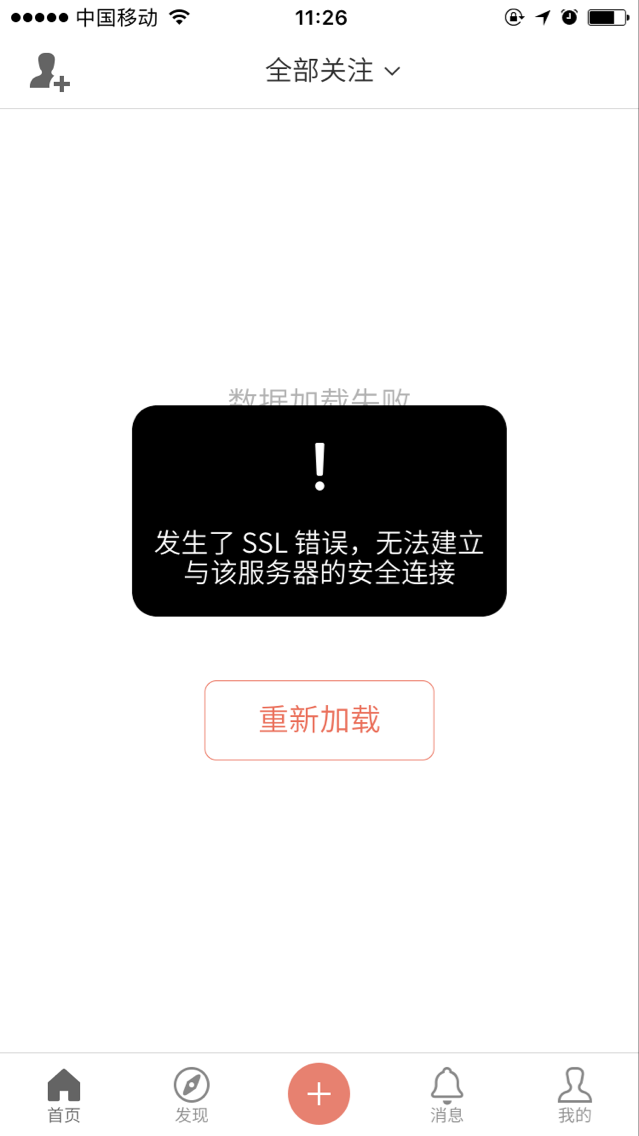639x1136 pixels.
Task: Switch to the 首页 tab
Action: point(64,1094)
